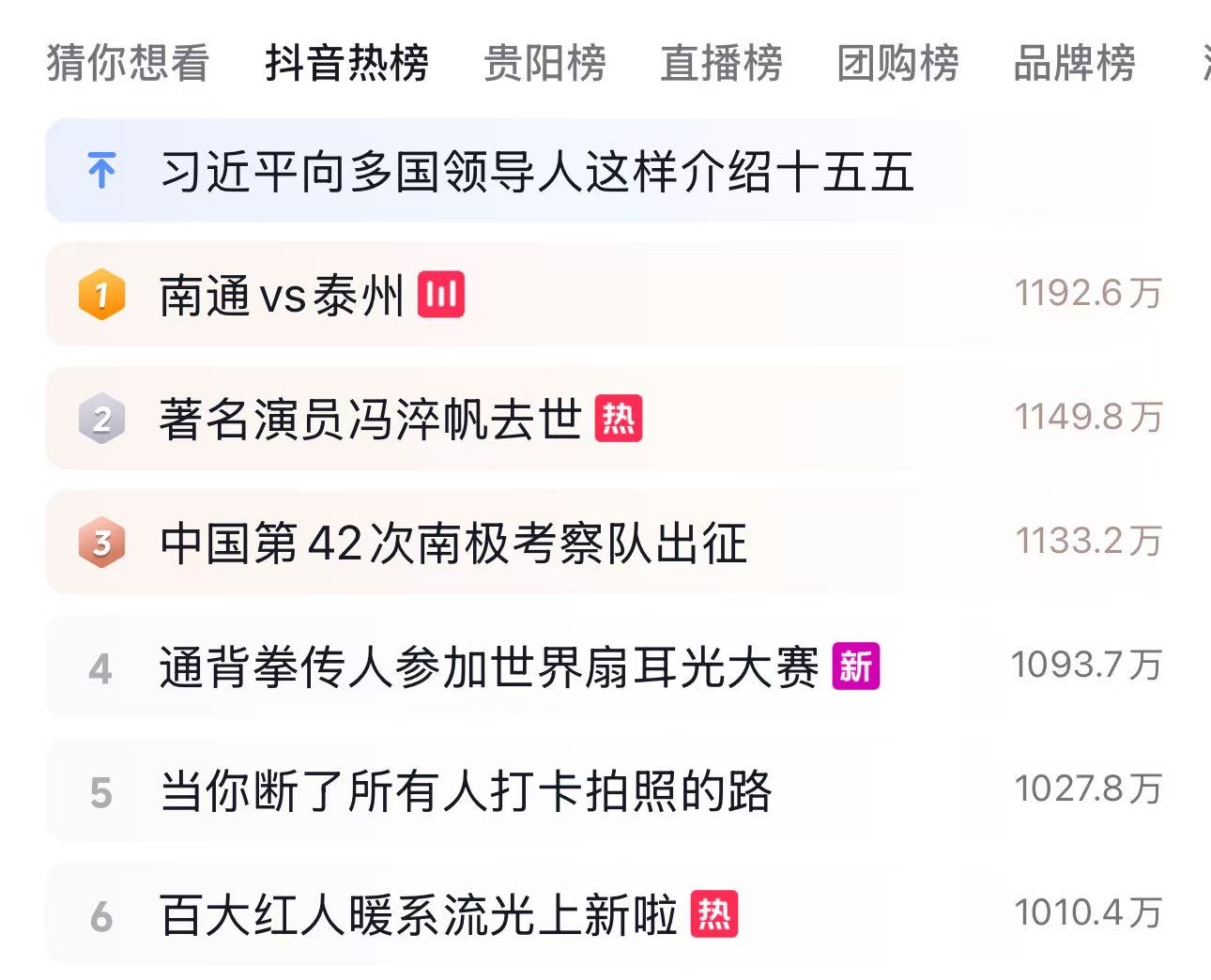Open top-ranked topic 南通vs泰州
Viewport: 1211px width, 980px height.
(282, 296)
